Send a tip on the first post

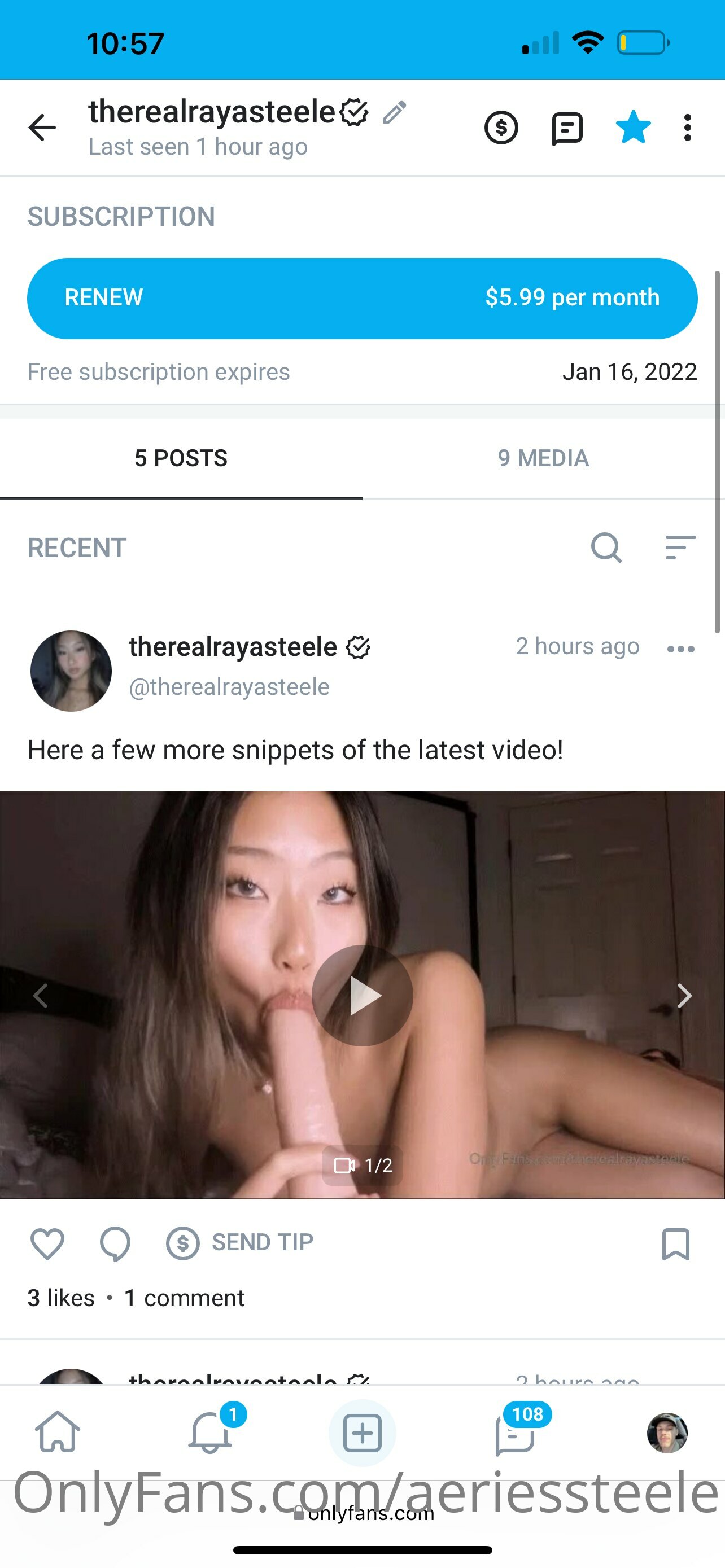click(240, 1242)
